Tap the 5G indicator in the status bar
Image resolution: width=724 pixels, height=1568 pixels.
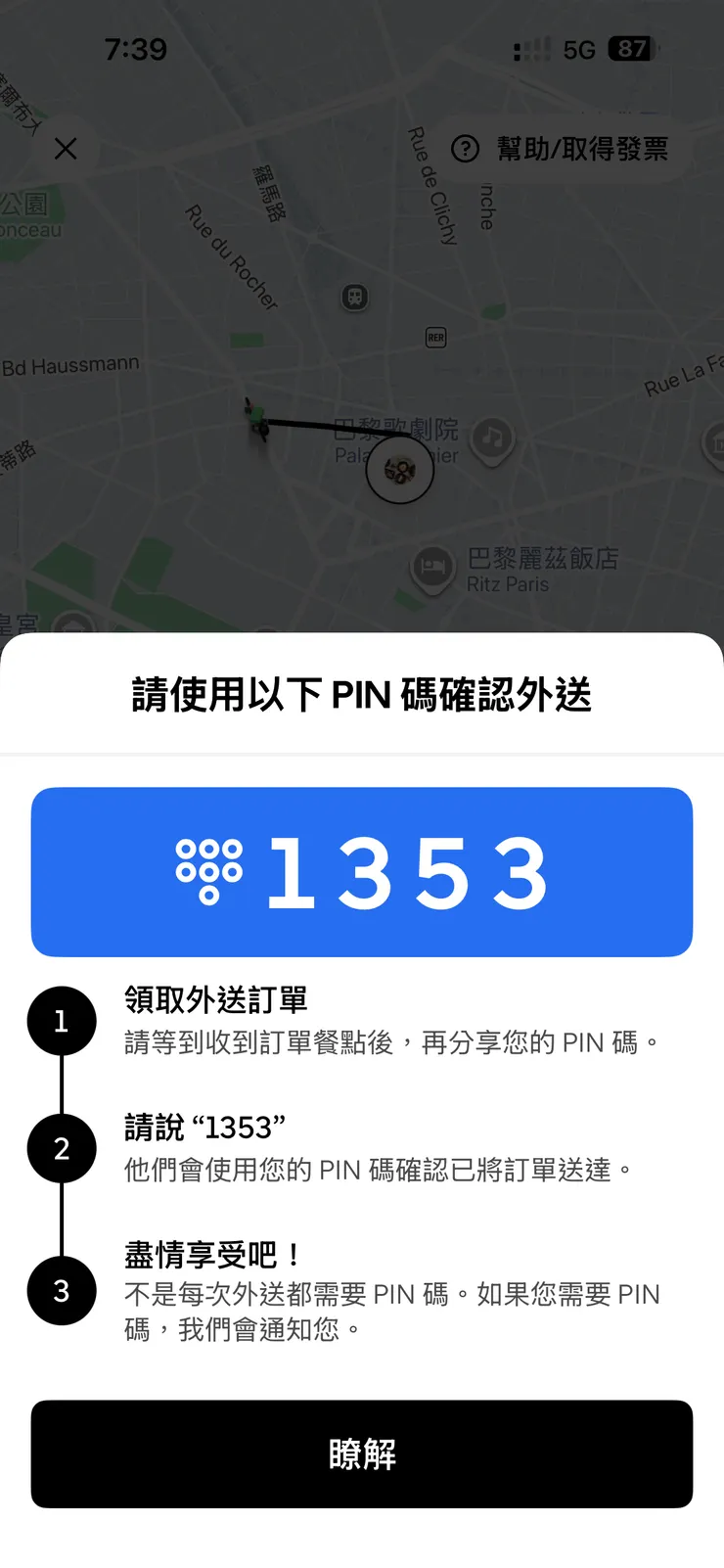(579, 49)
